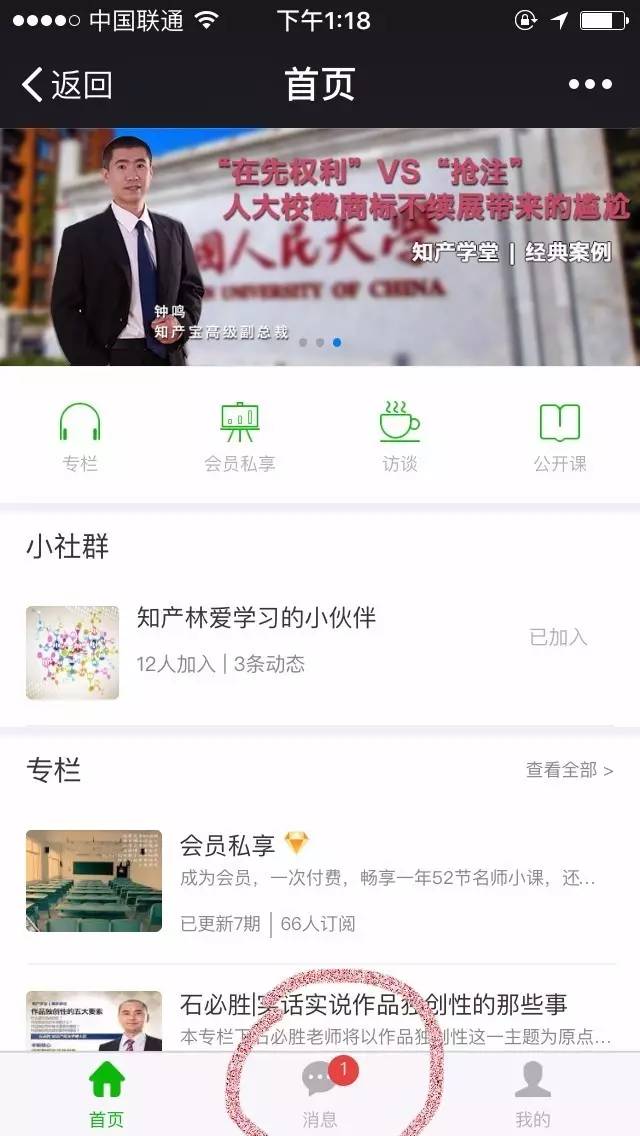Switch to the 消息 tab
This screenshot has height=1136, width=640.
(x=320, y=1094)
